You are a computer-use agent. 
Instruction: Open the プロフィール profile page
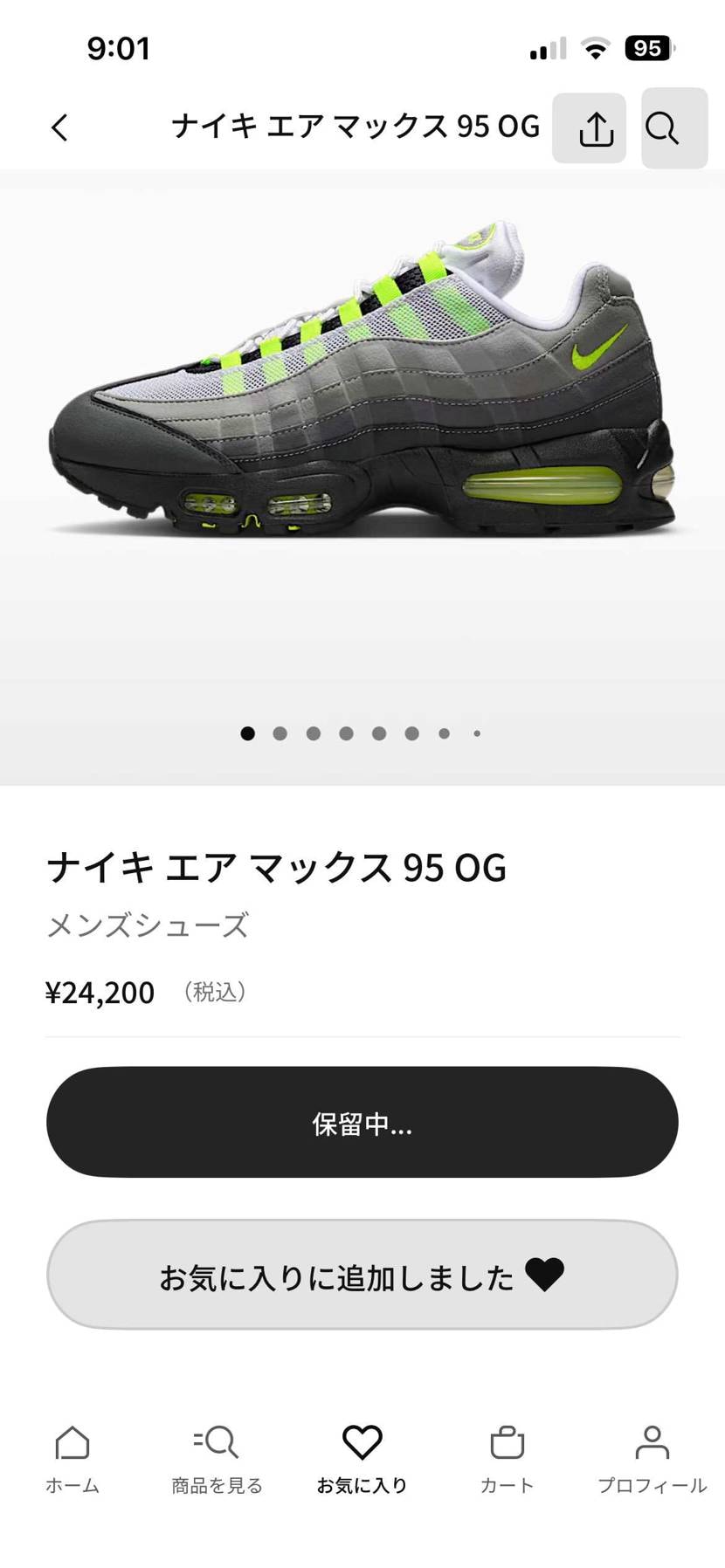point(652,1458)
